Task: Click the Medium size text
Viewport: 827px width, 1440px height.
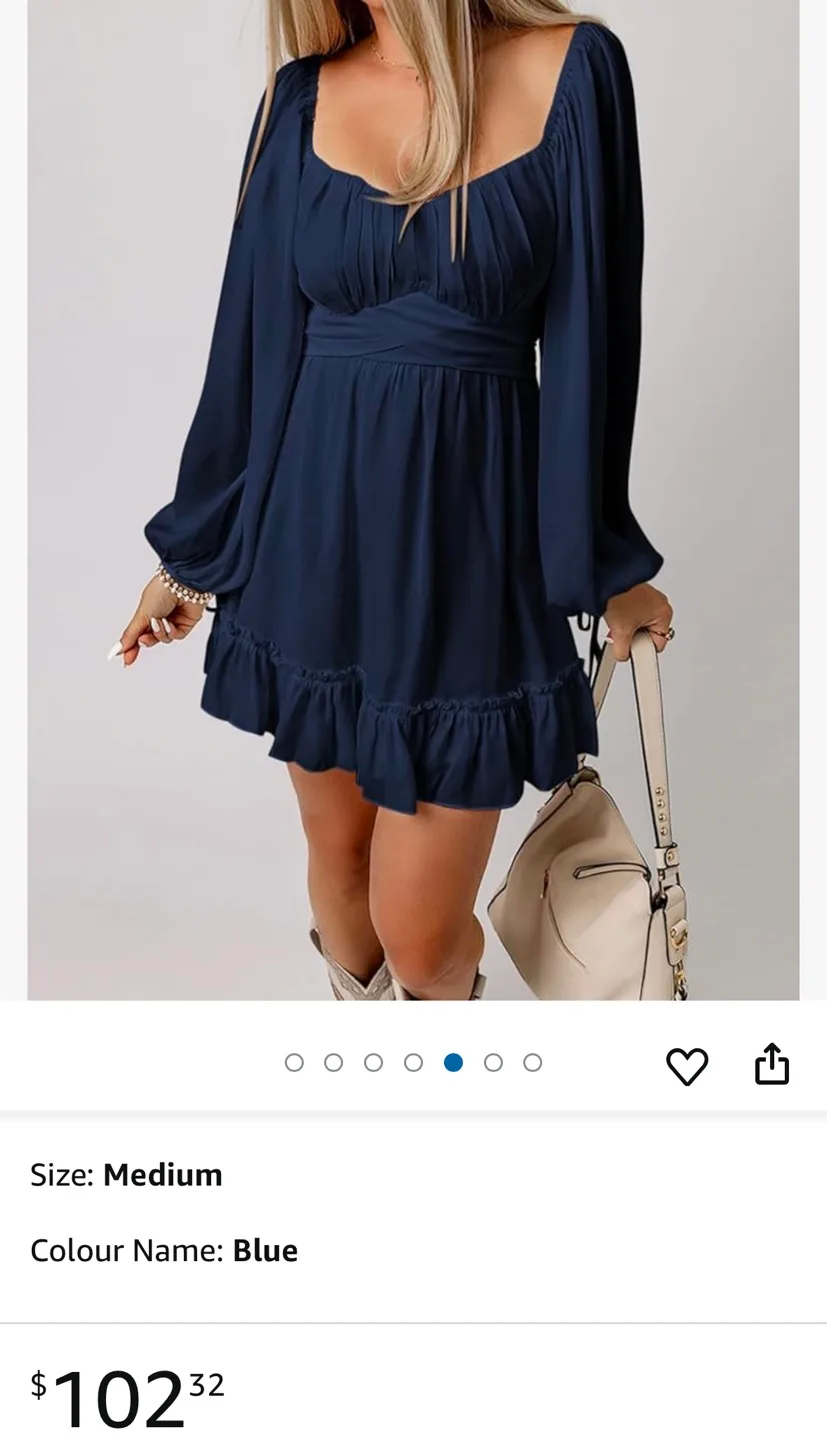Action: click(162, 1173)
